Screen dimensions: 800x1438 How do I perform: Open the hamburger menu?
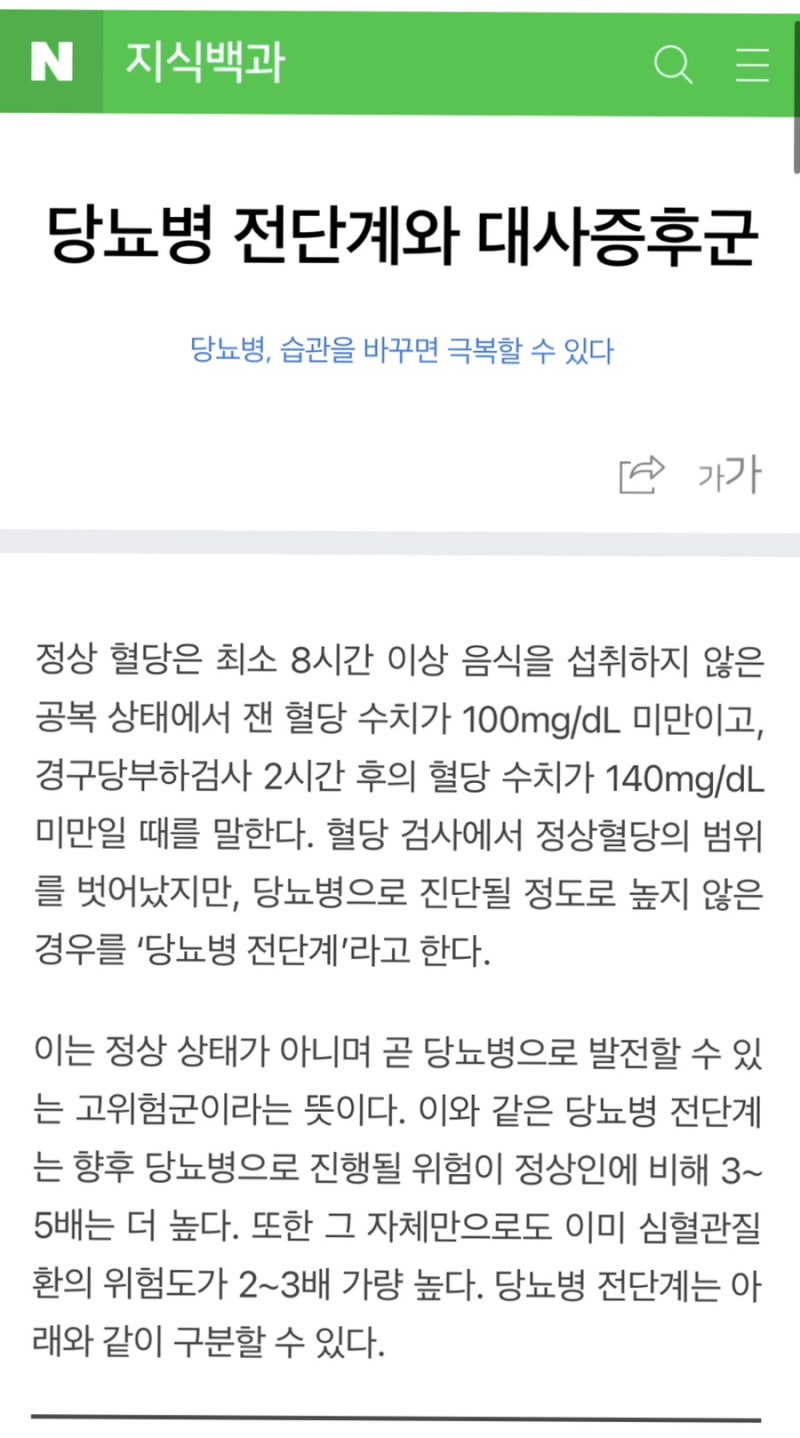click(x=752, y=64)
